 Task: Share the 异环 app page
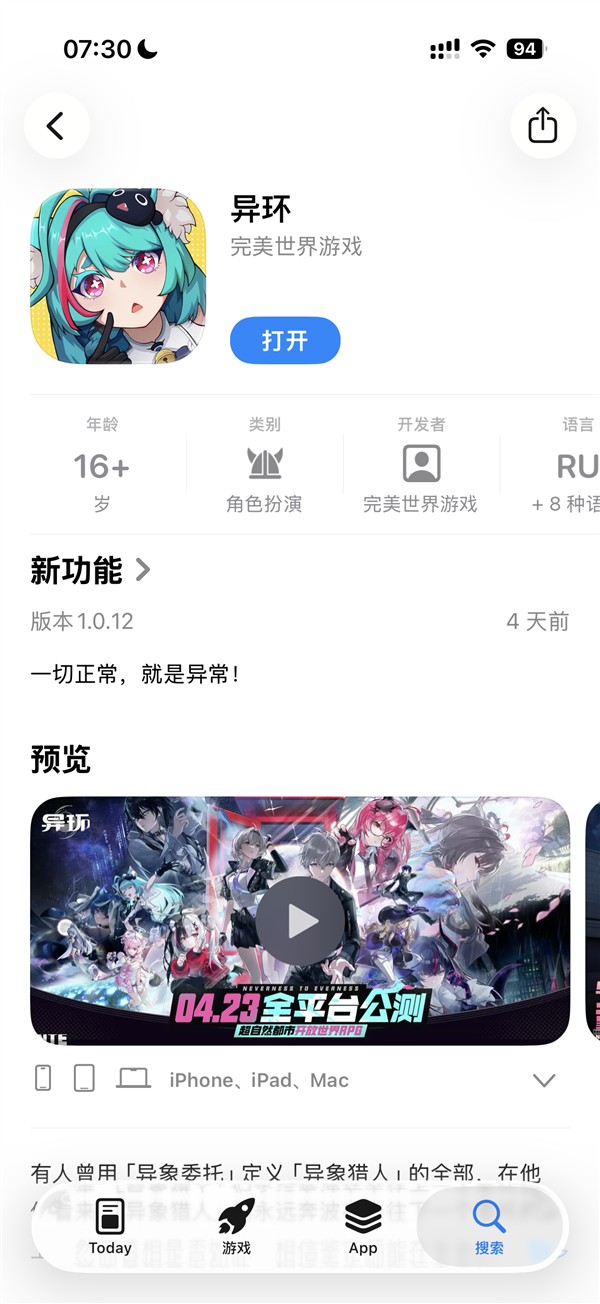point(542,126)
